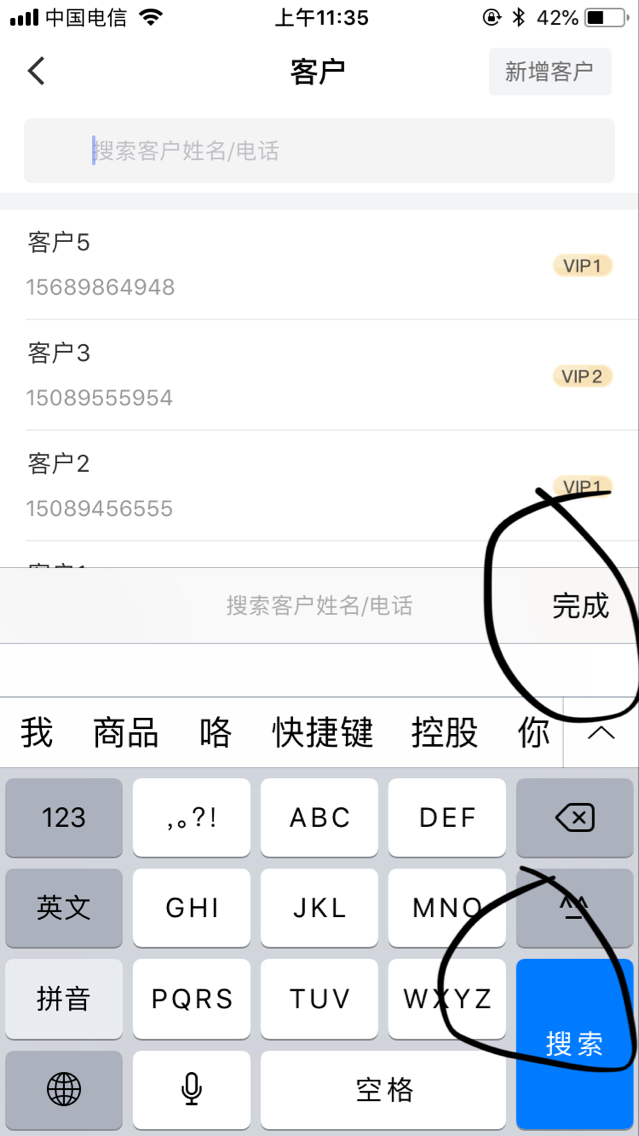Screen dimensions: 639x1136
Task: Tap the microphone dictation key
Action: (191, 1089)
